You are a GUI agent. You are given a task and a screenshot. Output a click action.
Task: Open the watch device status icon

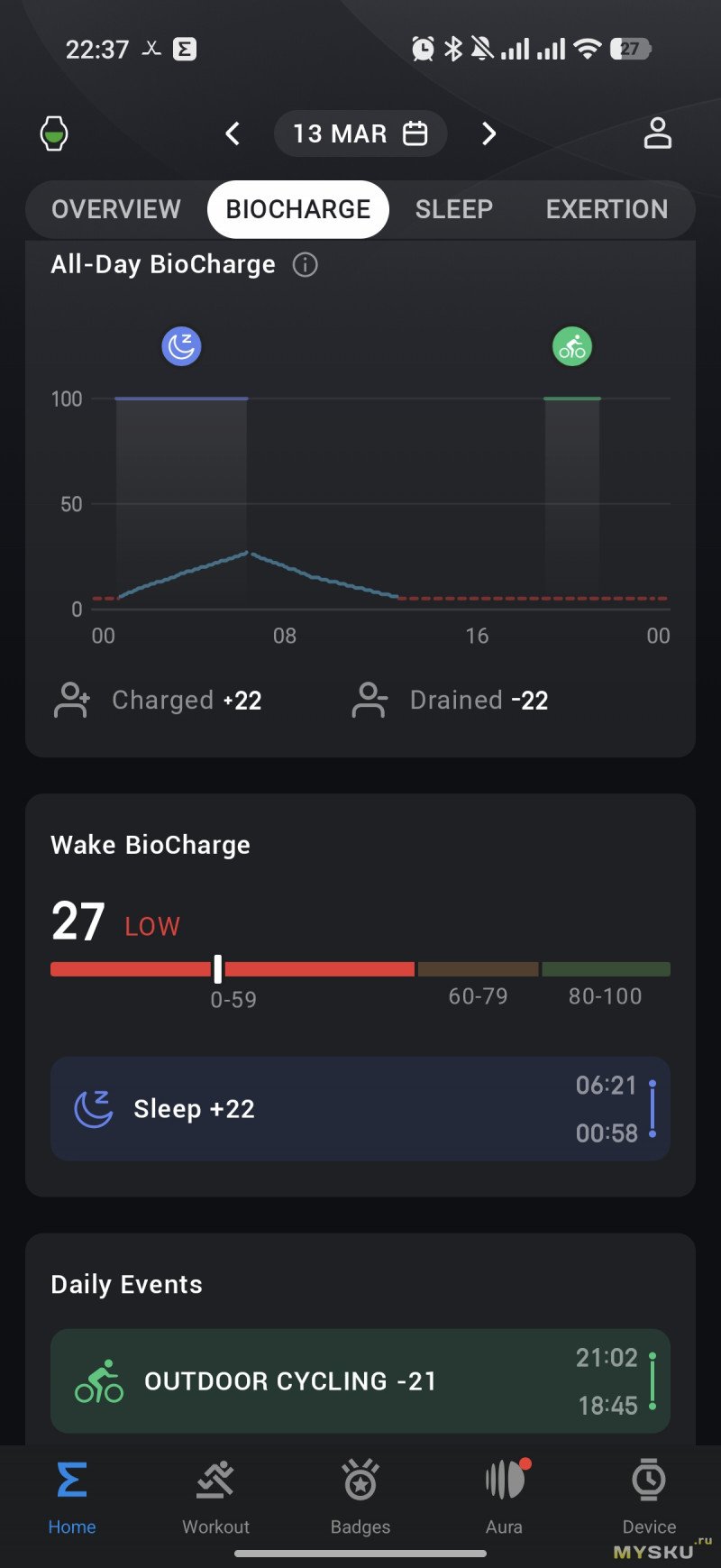[x=54, y=133]
